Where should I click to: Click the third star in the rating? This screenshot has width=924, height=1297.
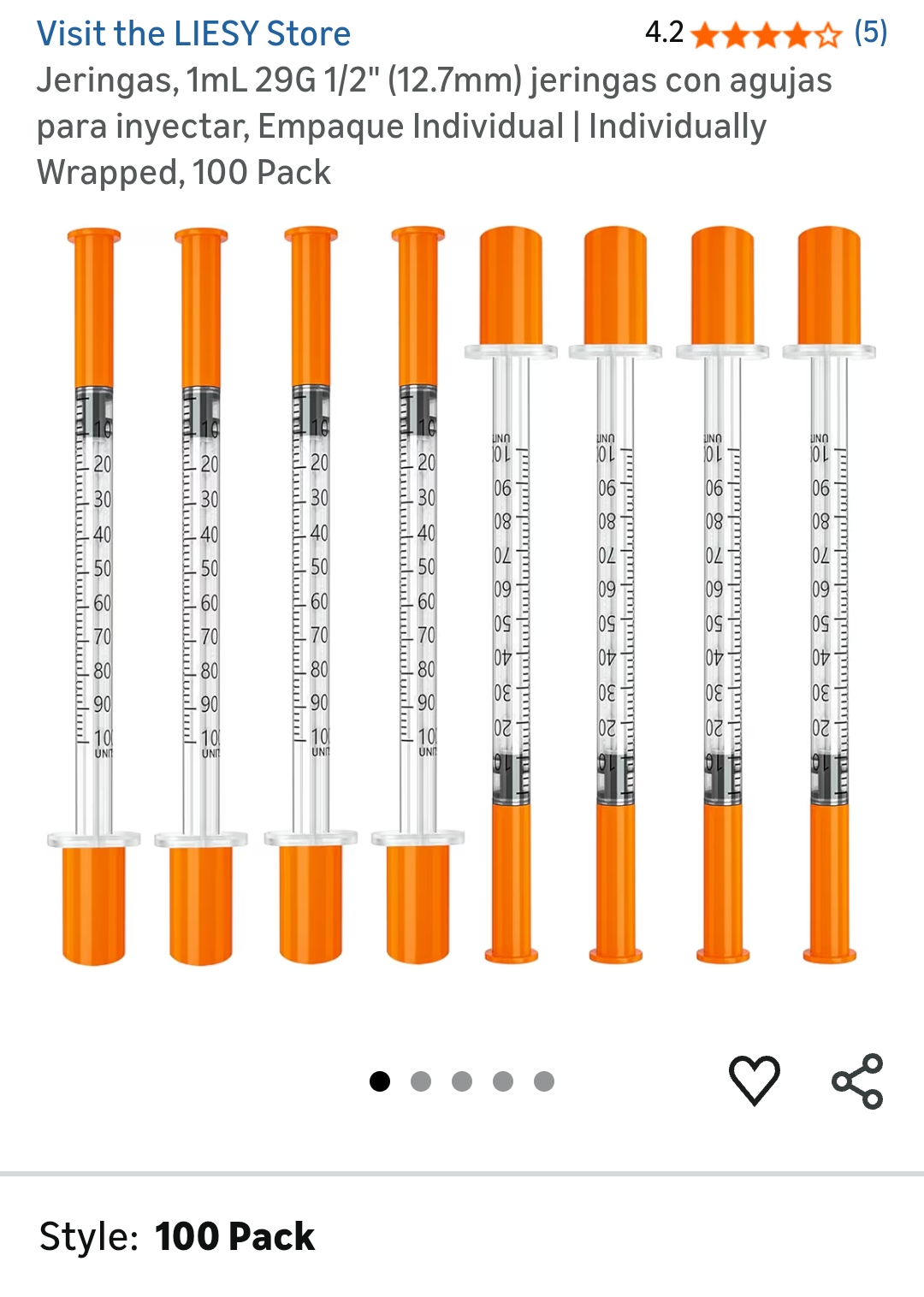(x=764, y=35)
